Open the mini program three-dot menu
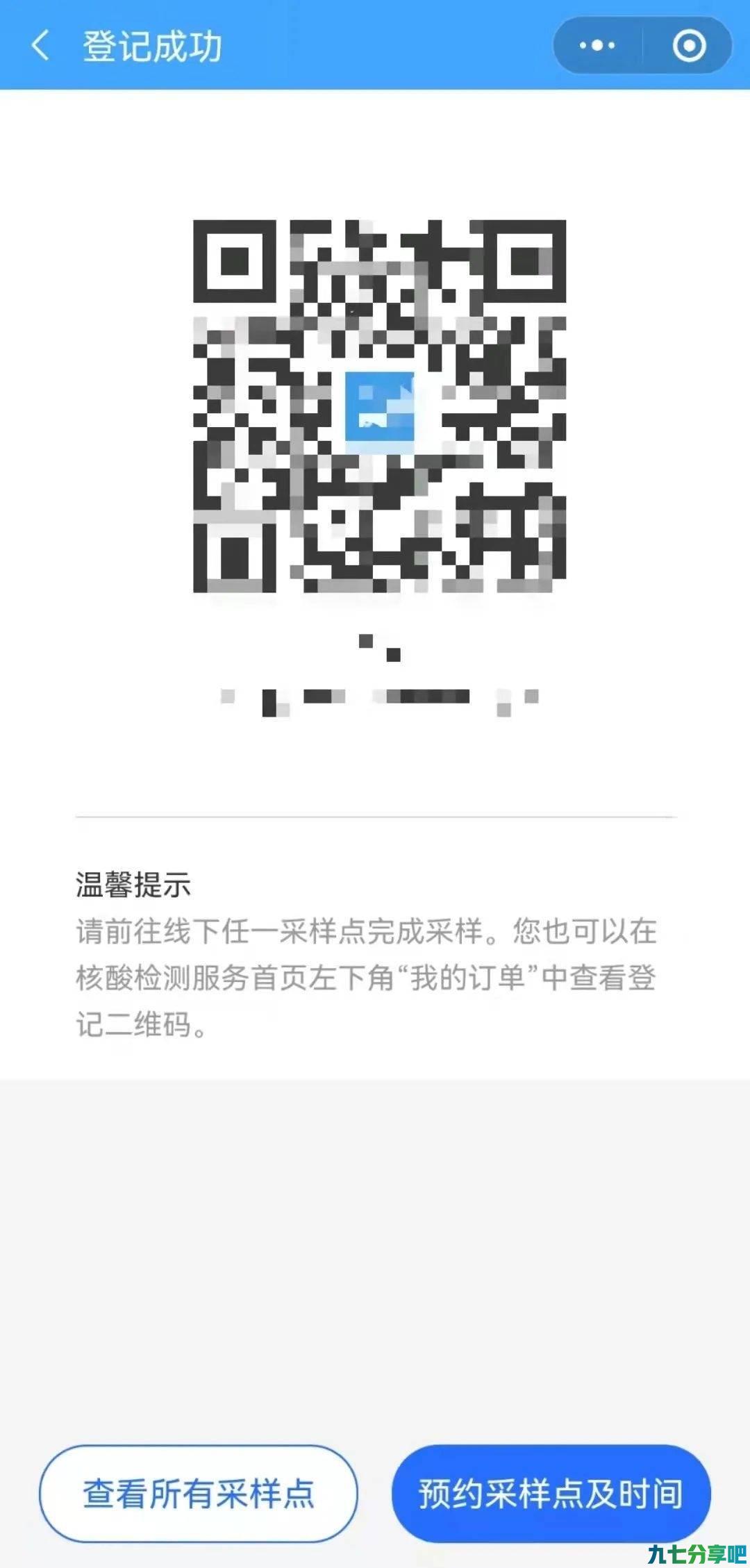This screenshot has width=750, height=1568. (597, 46)
